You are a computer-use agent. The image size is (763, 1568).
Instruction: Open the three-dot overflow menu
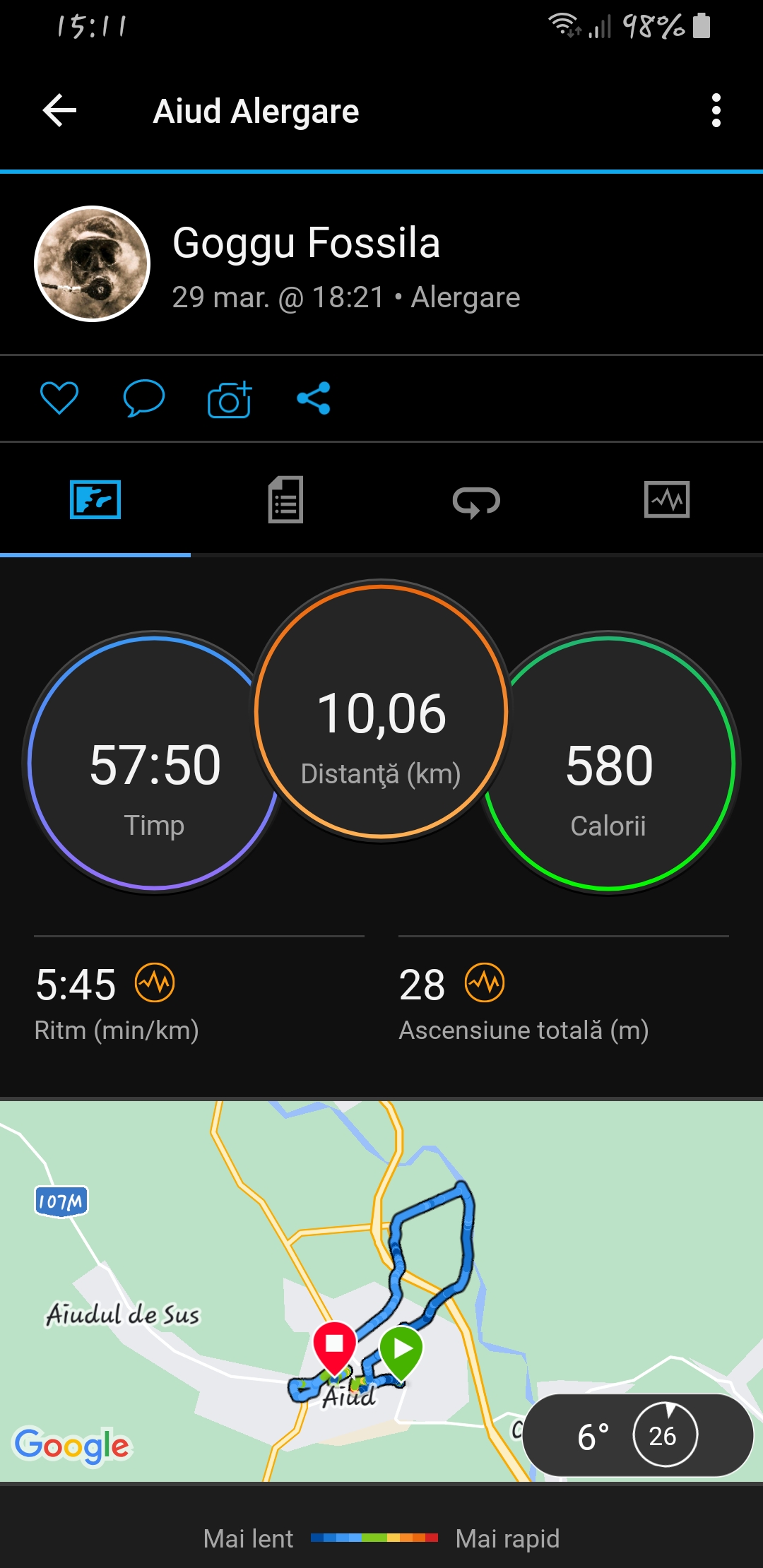point(716,111)
